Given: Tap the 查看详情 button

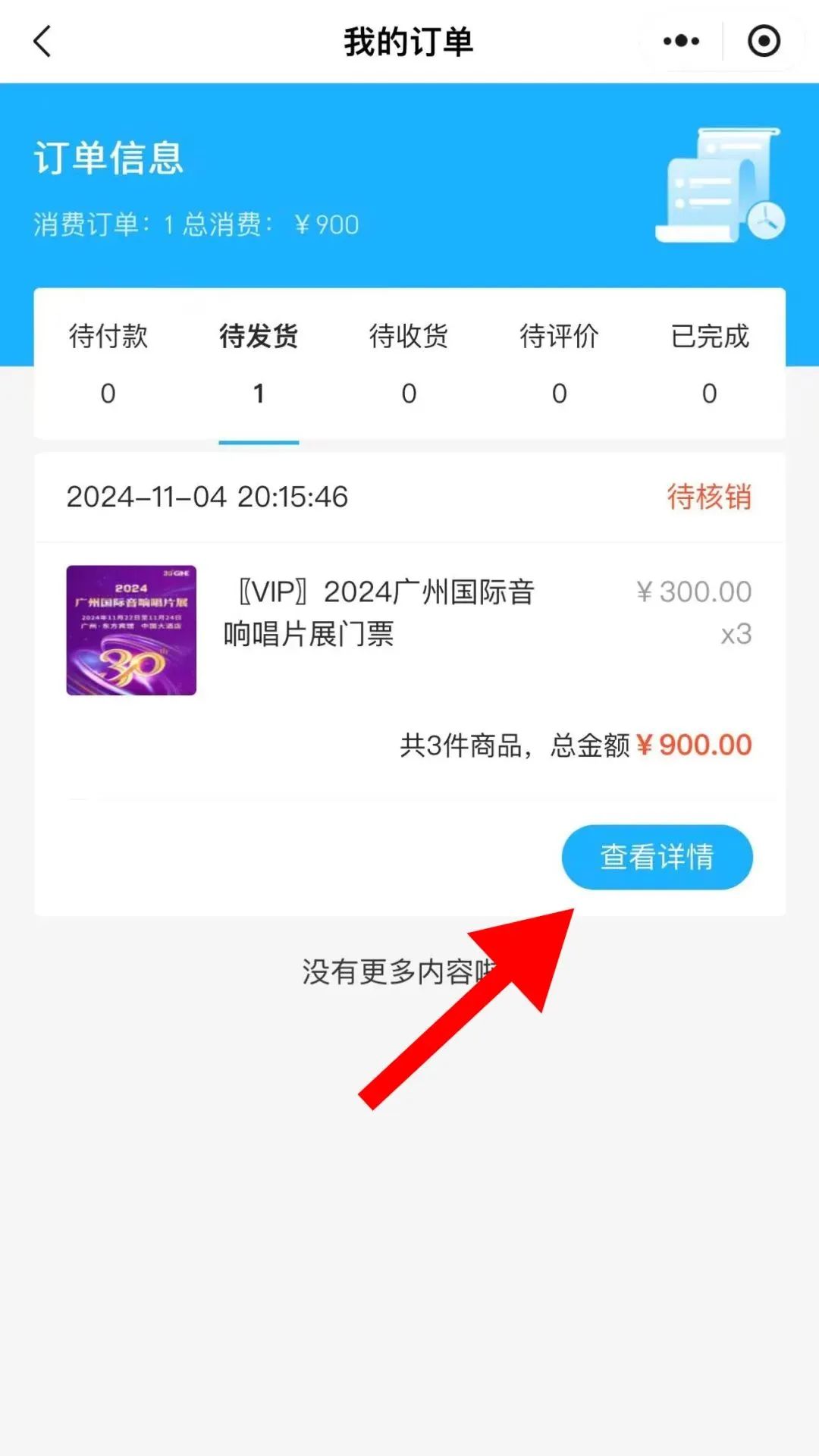Looking at the screenshot, I should (x=657, y=857).
